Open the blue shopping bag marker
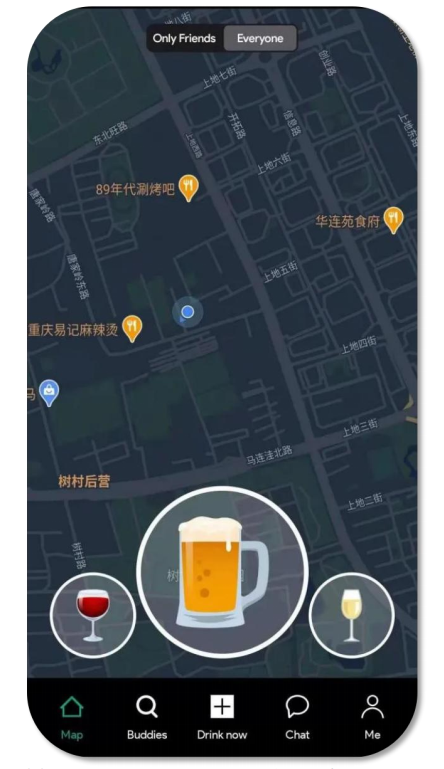444x769 pixels. pos(49,393)
